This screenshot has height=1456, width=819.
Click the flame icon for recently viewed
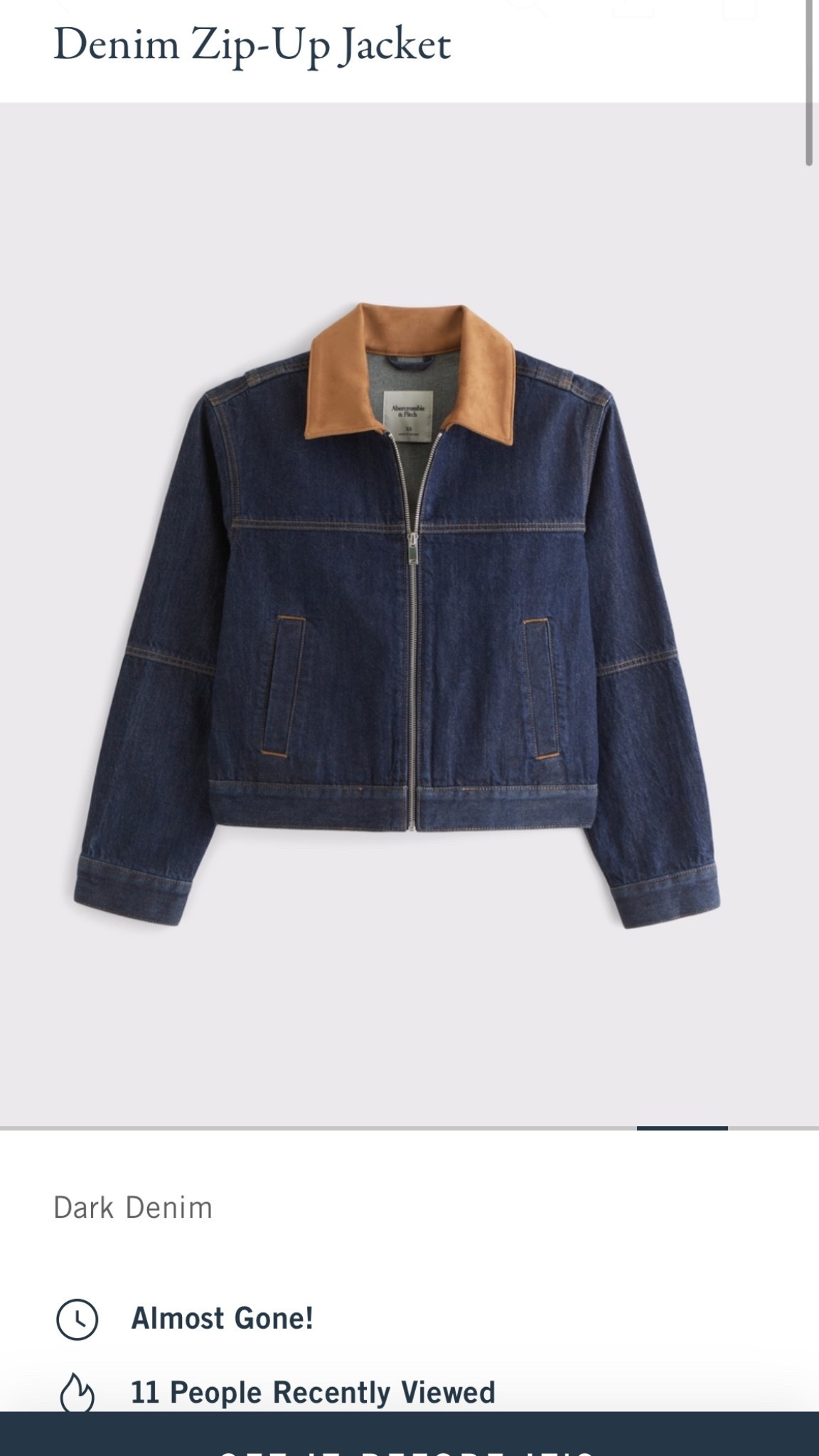pyautogui.click(x=76, y=1392)
